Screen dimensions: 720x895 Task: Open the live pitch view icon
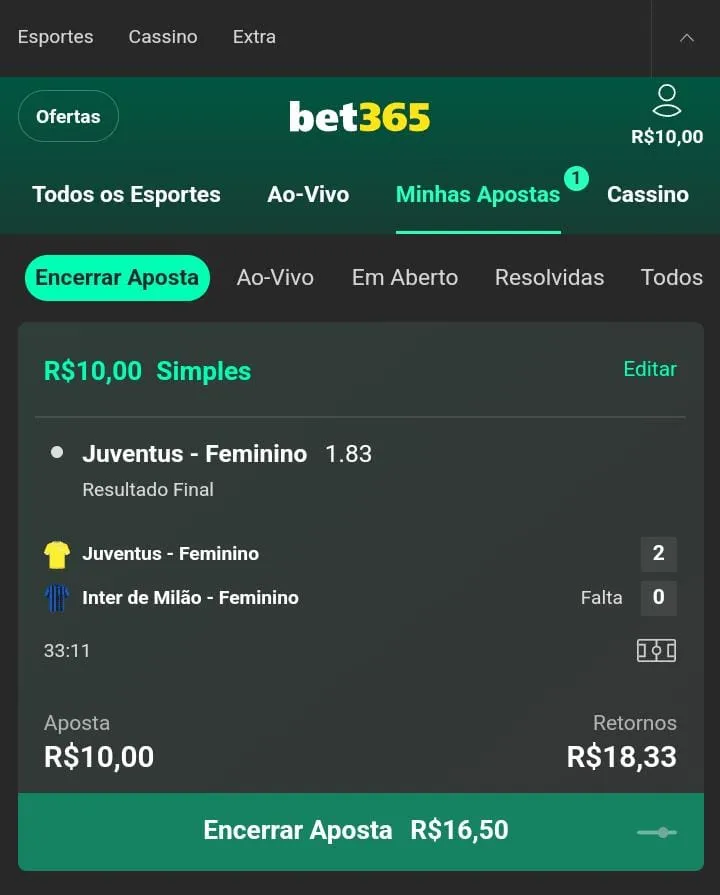(655, 650)
